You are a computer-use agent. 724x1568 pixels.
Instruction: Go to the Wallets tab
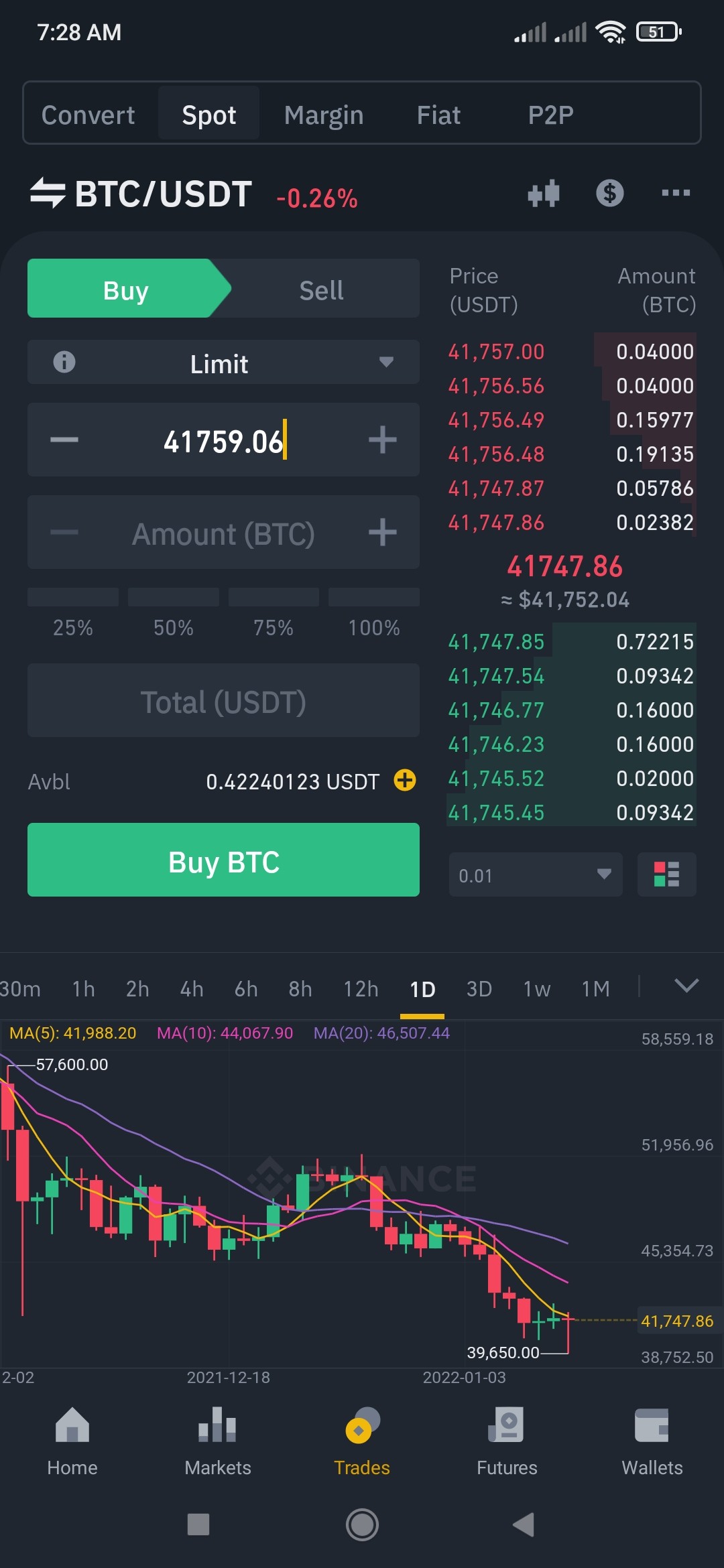click(652, 1442)
